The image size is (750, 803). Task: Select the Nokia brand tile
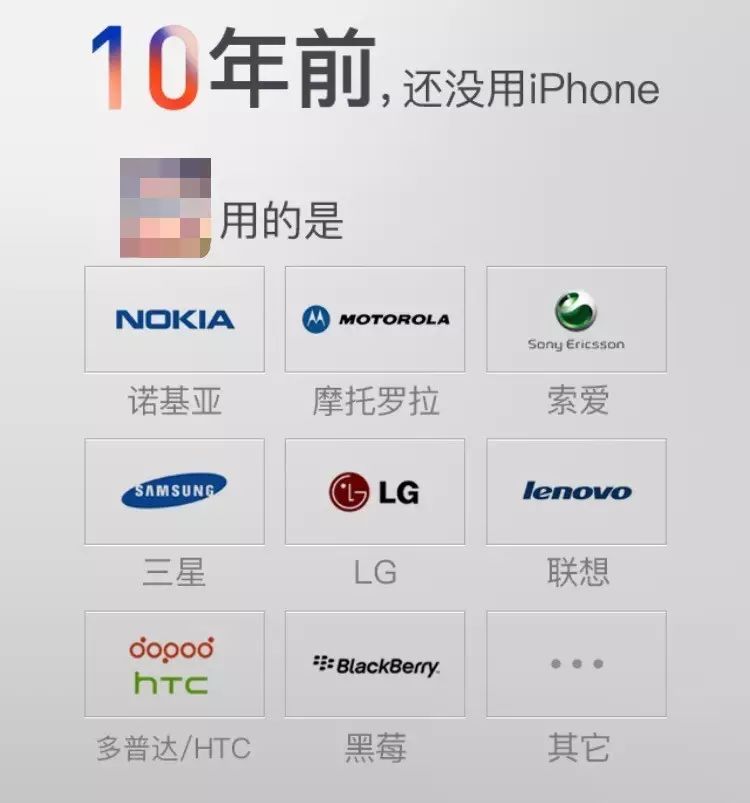(x=174, y=319)
